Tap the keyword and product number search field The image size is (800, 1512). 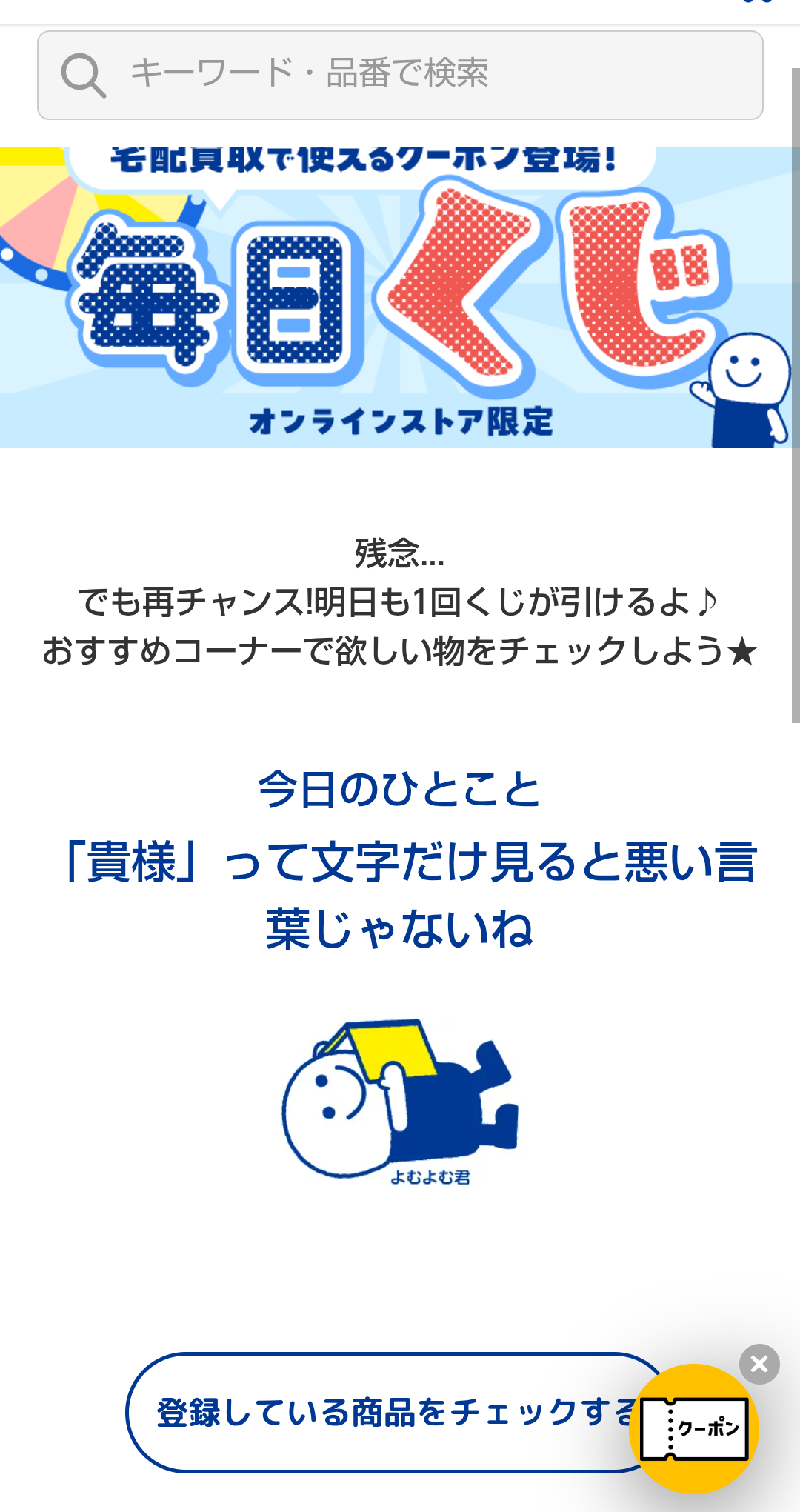tap(400, 75)
